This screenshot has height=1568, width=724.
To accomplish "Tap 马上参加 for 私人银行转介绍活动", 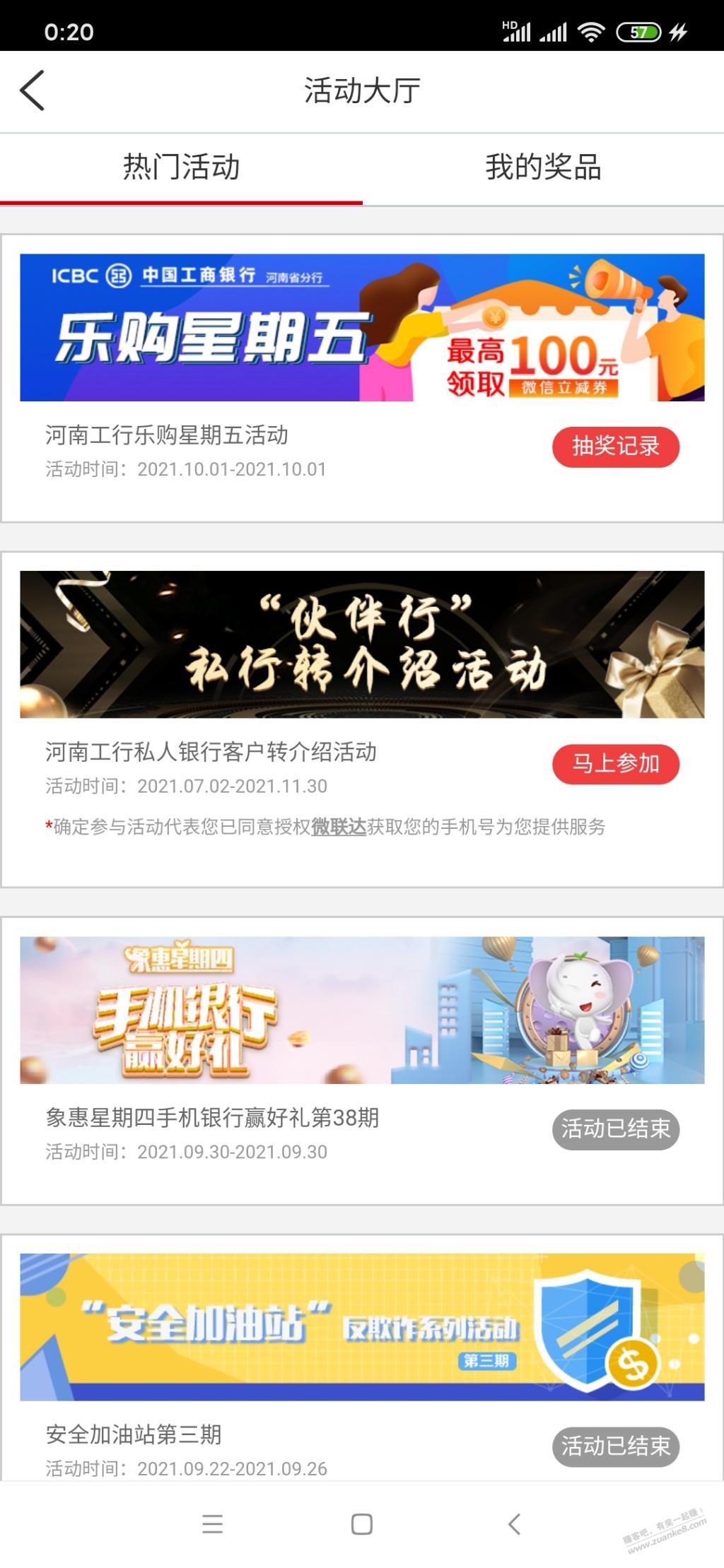I will 615,764.
